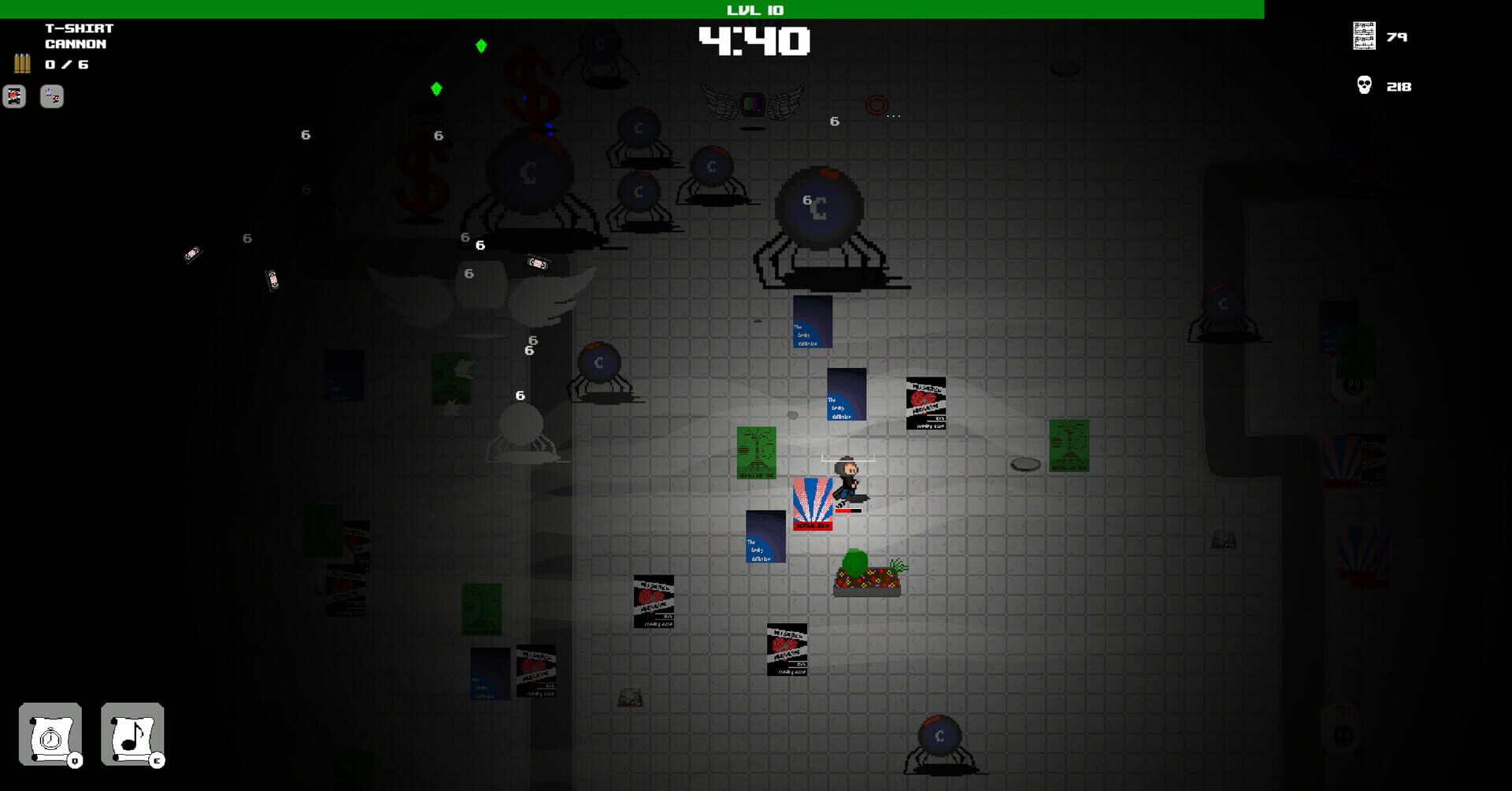Use the music note scroll ability

[132, 734]
